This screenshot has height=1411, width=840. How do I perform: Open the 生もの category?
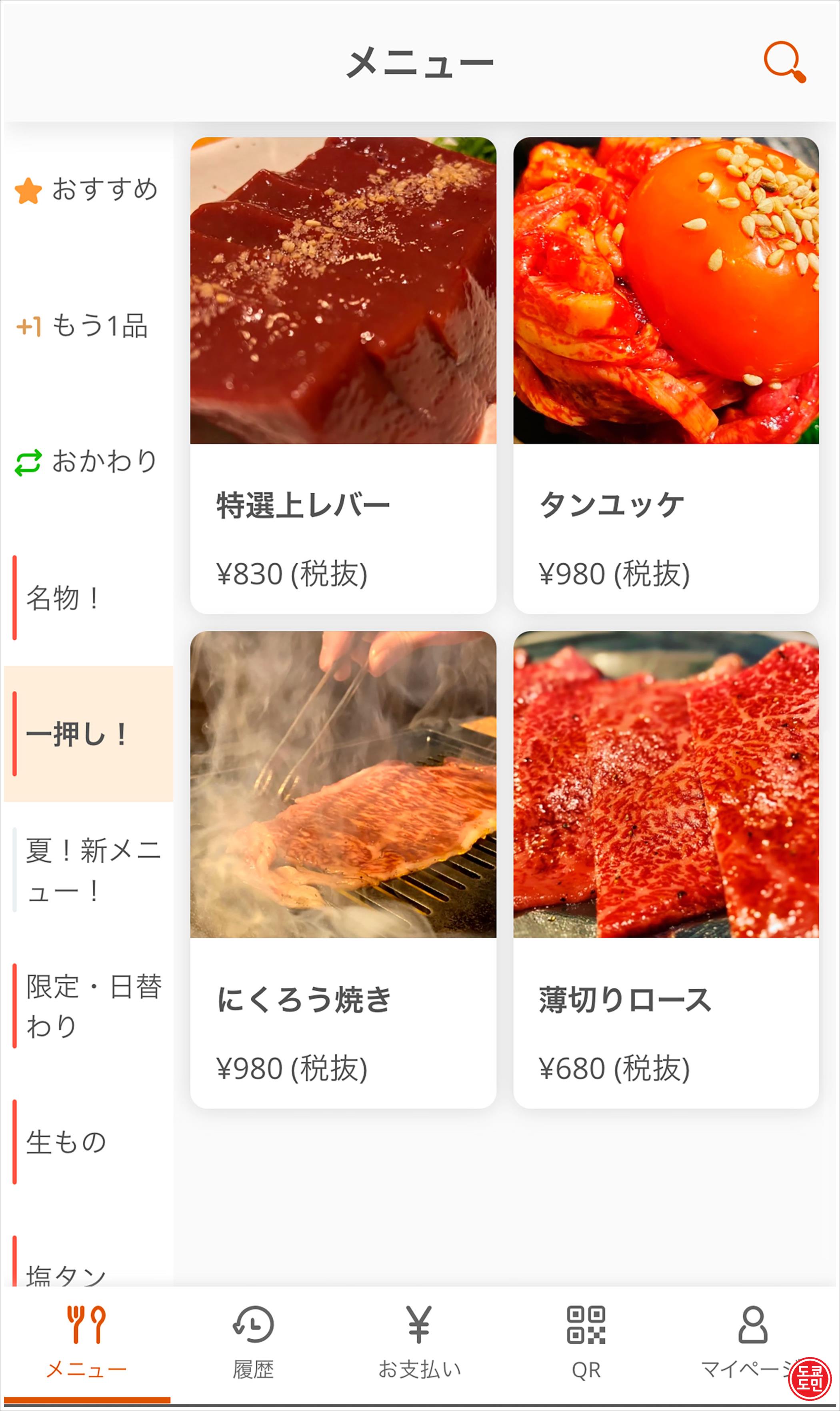click(88, 1142)
